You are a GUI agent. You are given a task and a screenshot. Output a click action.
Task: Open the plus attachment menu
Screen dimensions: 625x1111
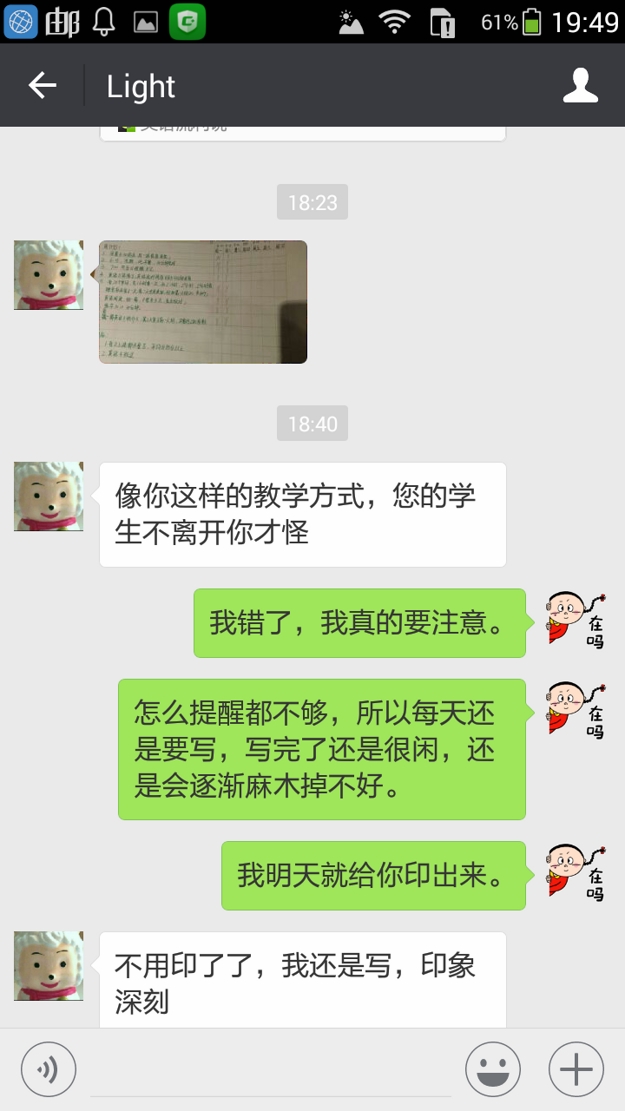click(576, 1069)
